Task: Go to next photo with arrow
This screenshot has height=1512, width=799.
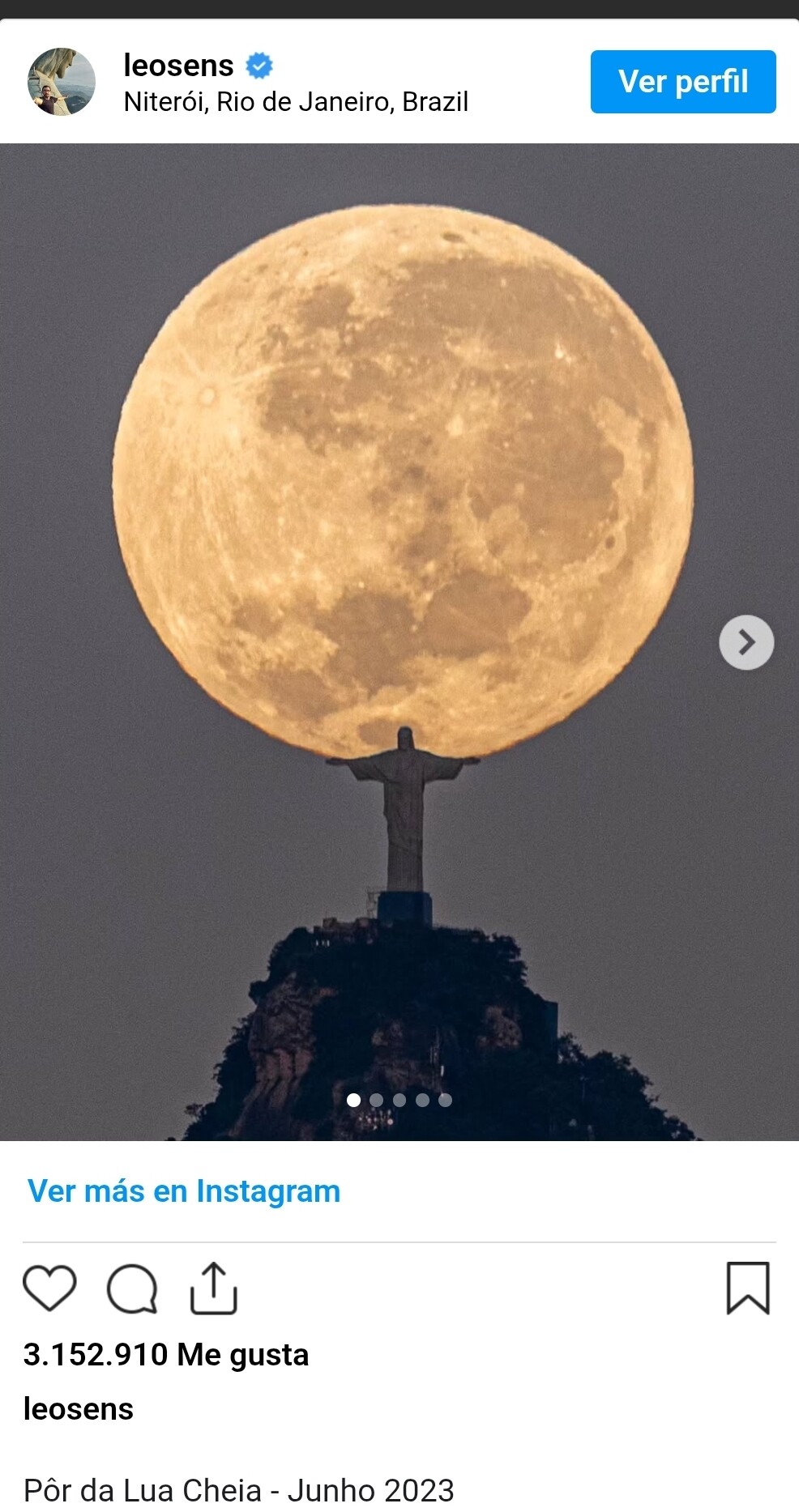Action: tap(746, 642)
